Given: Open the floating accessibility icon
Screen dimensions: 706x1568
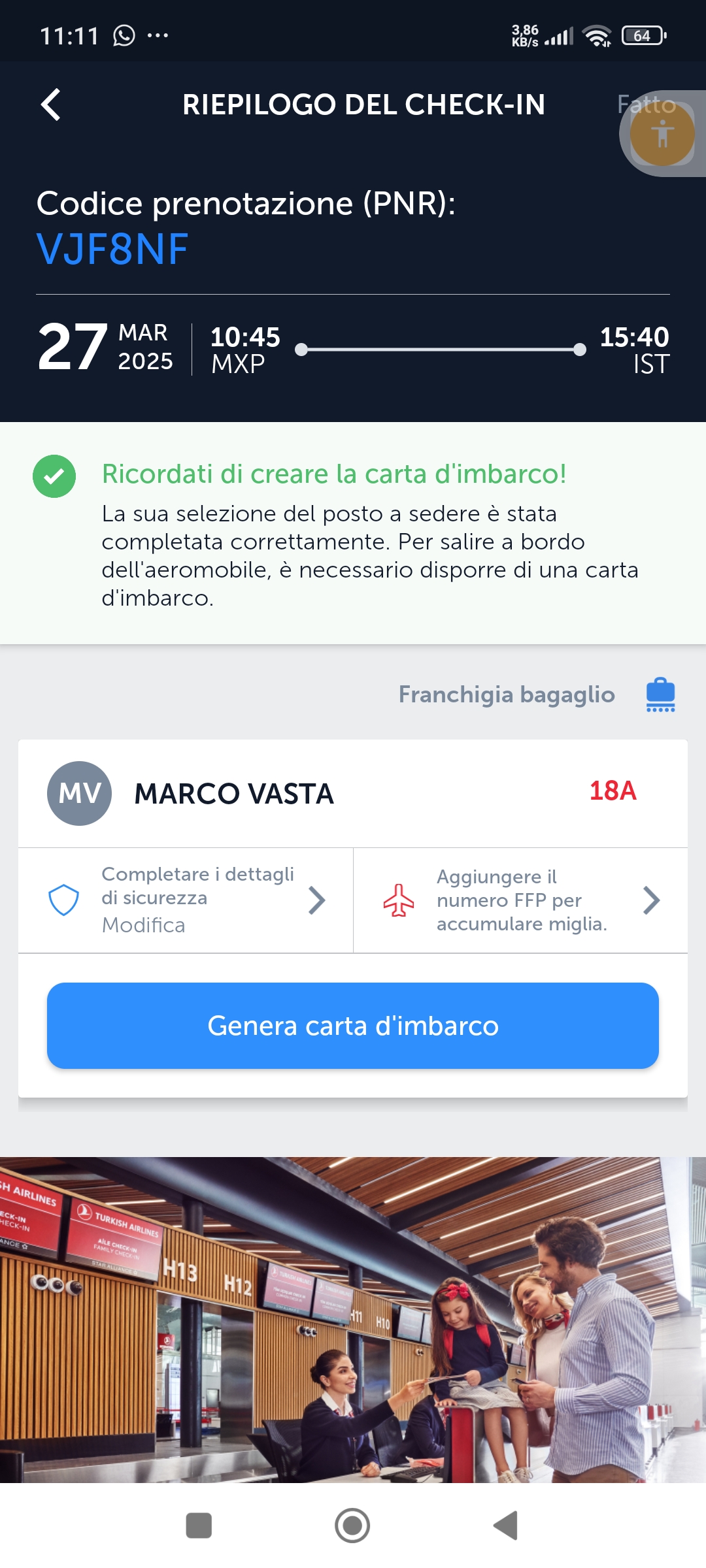Looking at the screenshot, I should [x=662, y=134].
